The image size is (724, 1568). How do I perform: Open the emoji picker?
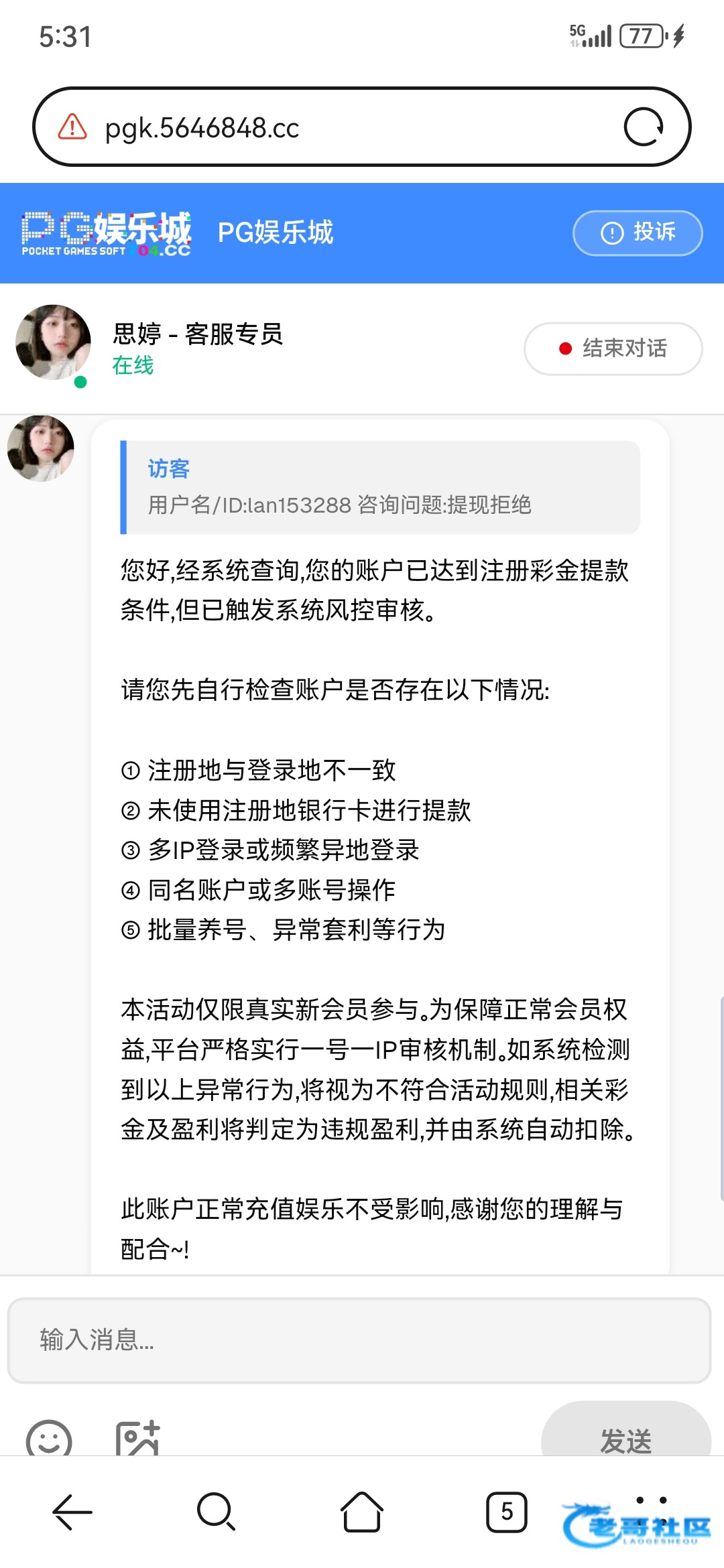point(49,1439)
